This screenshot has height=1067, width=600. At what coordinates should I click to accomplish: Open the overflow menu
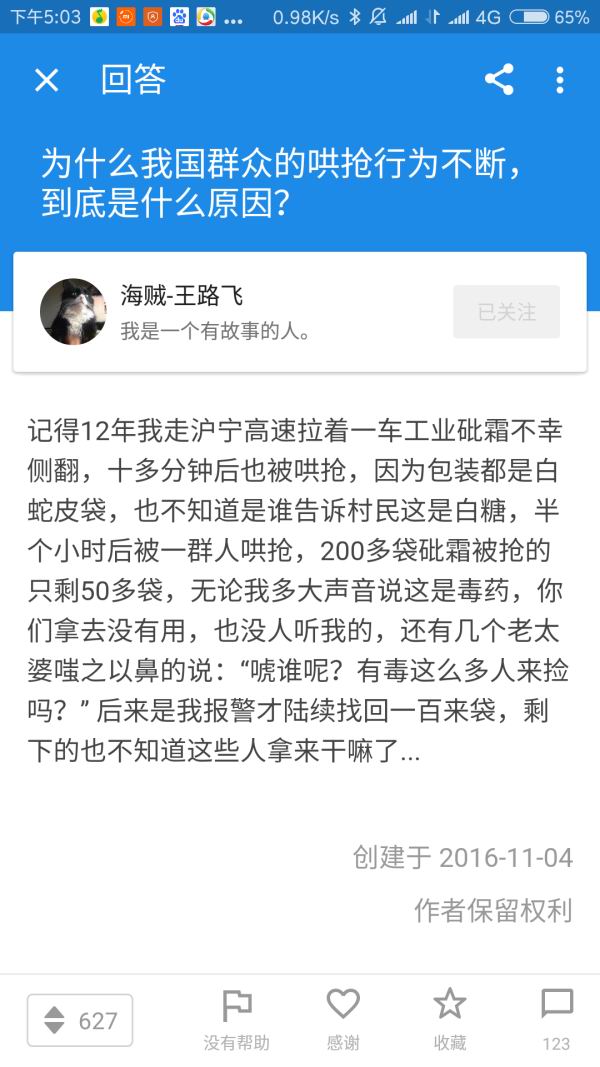tap(560, 80)
